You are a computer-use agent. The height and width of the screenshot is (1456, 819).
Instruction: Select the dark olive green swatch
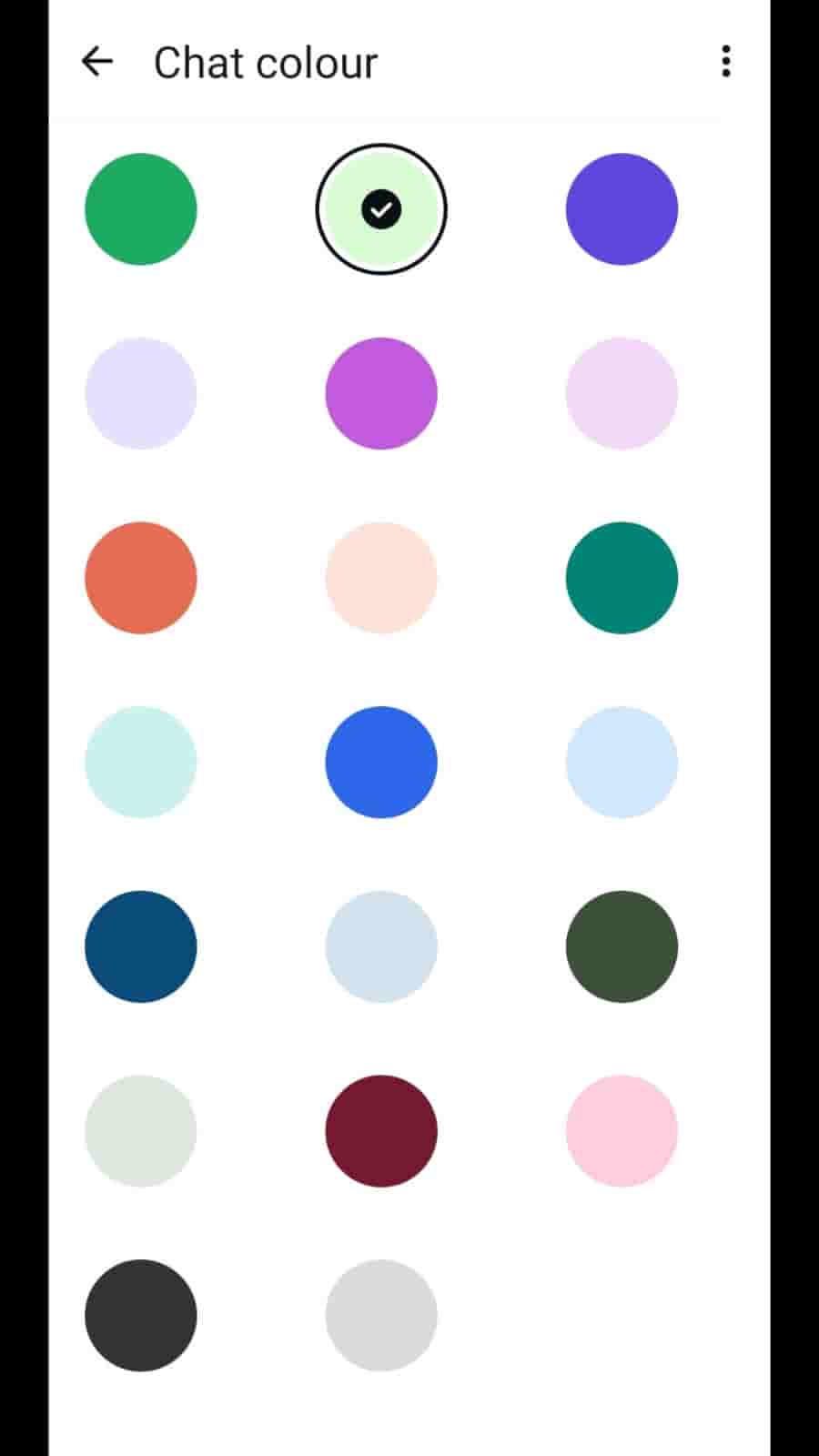click(x=622, y=946)
